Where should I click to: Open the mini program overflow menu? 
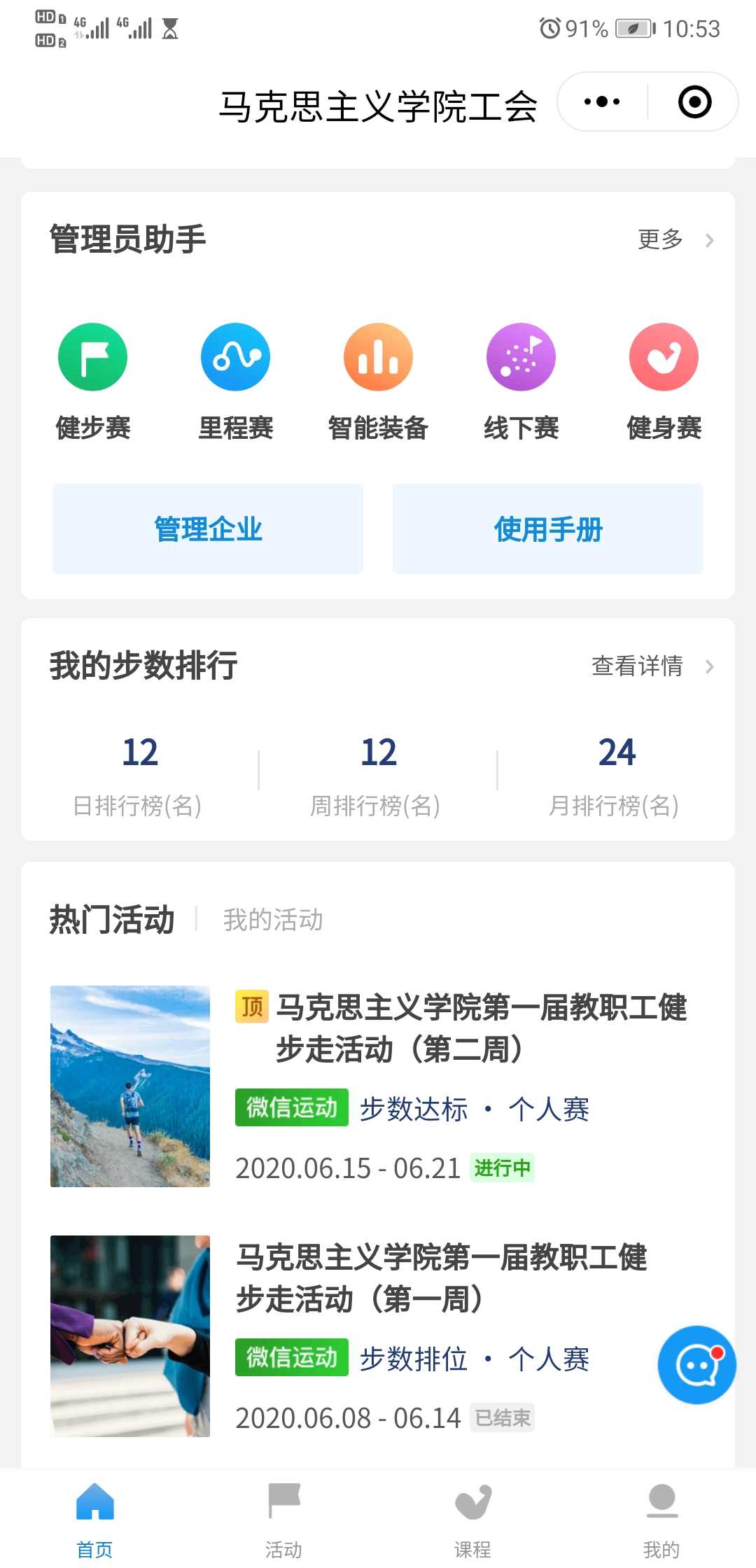click(602, 102)
